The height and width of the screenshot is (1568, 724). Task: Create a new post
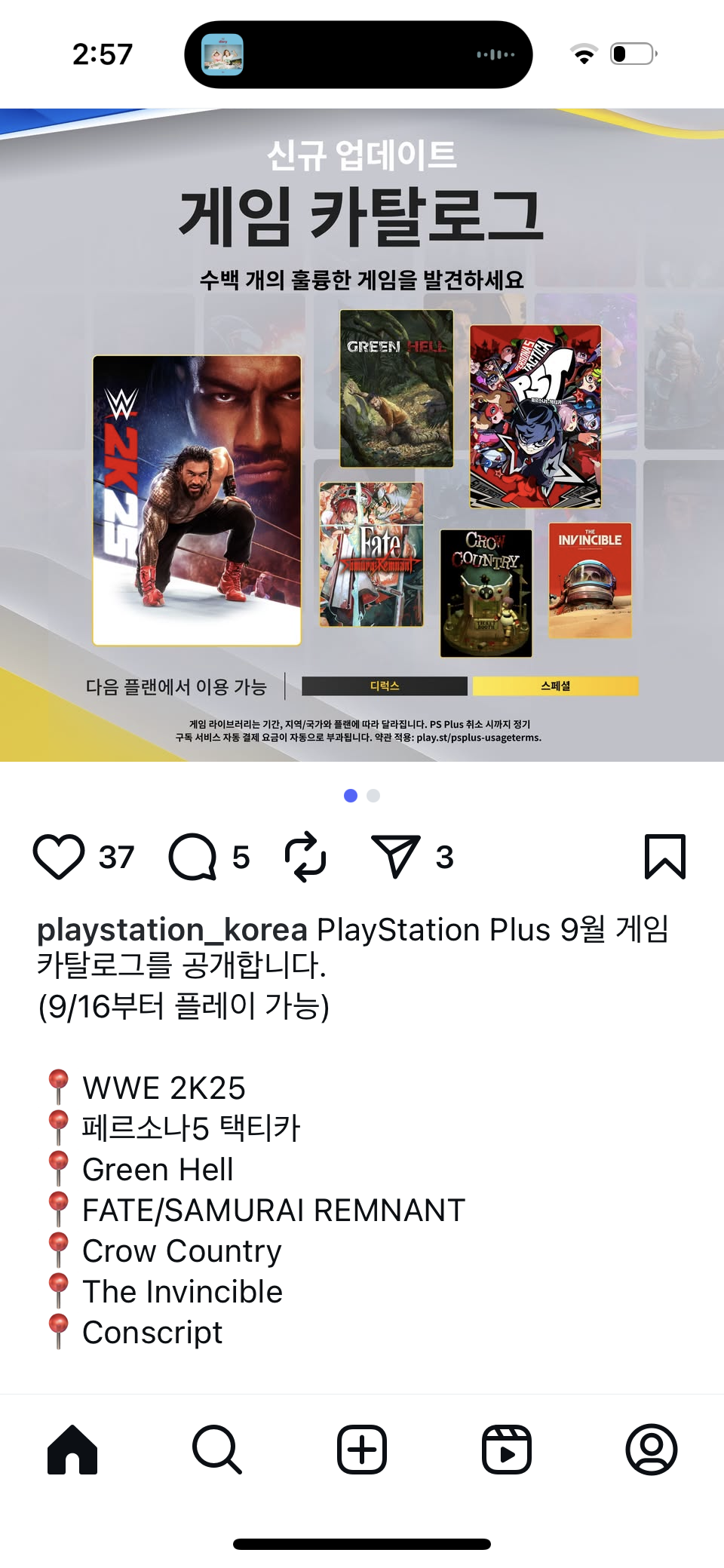(362, 1450)
